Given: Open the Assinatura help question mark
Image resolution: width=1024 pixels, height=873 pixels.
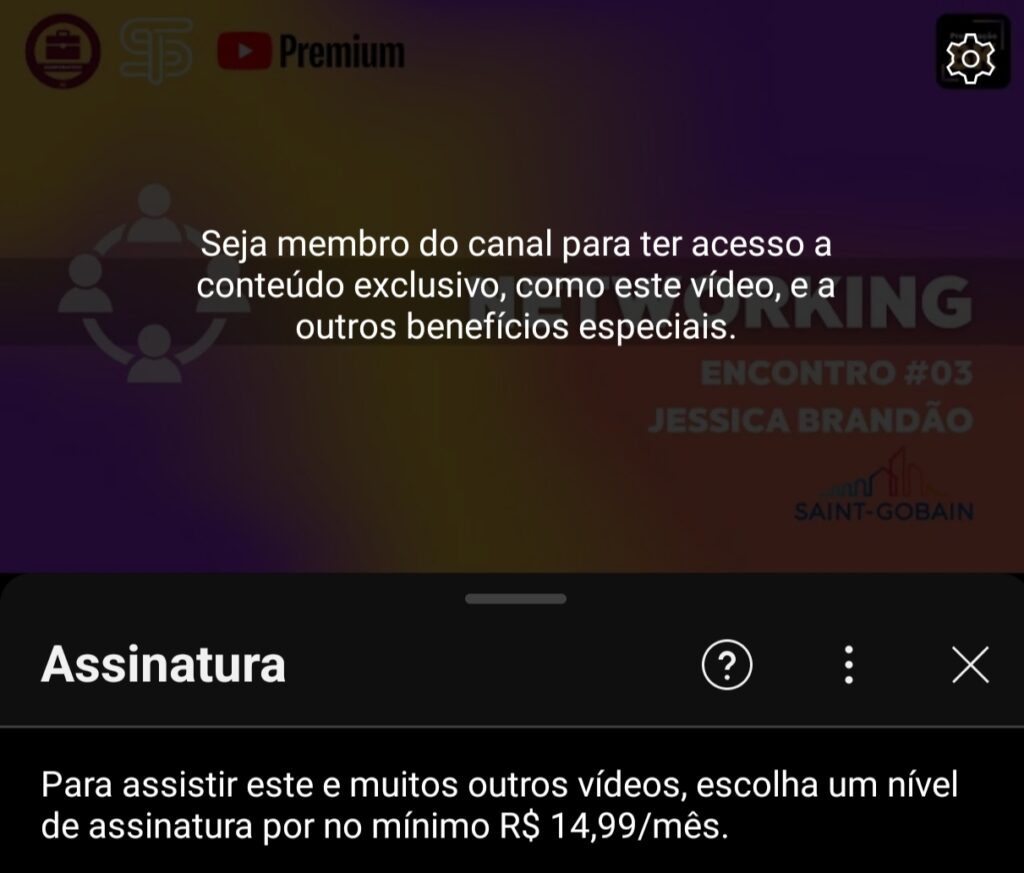Looking at the screenshot, I should [x=728, y=664].
